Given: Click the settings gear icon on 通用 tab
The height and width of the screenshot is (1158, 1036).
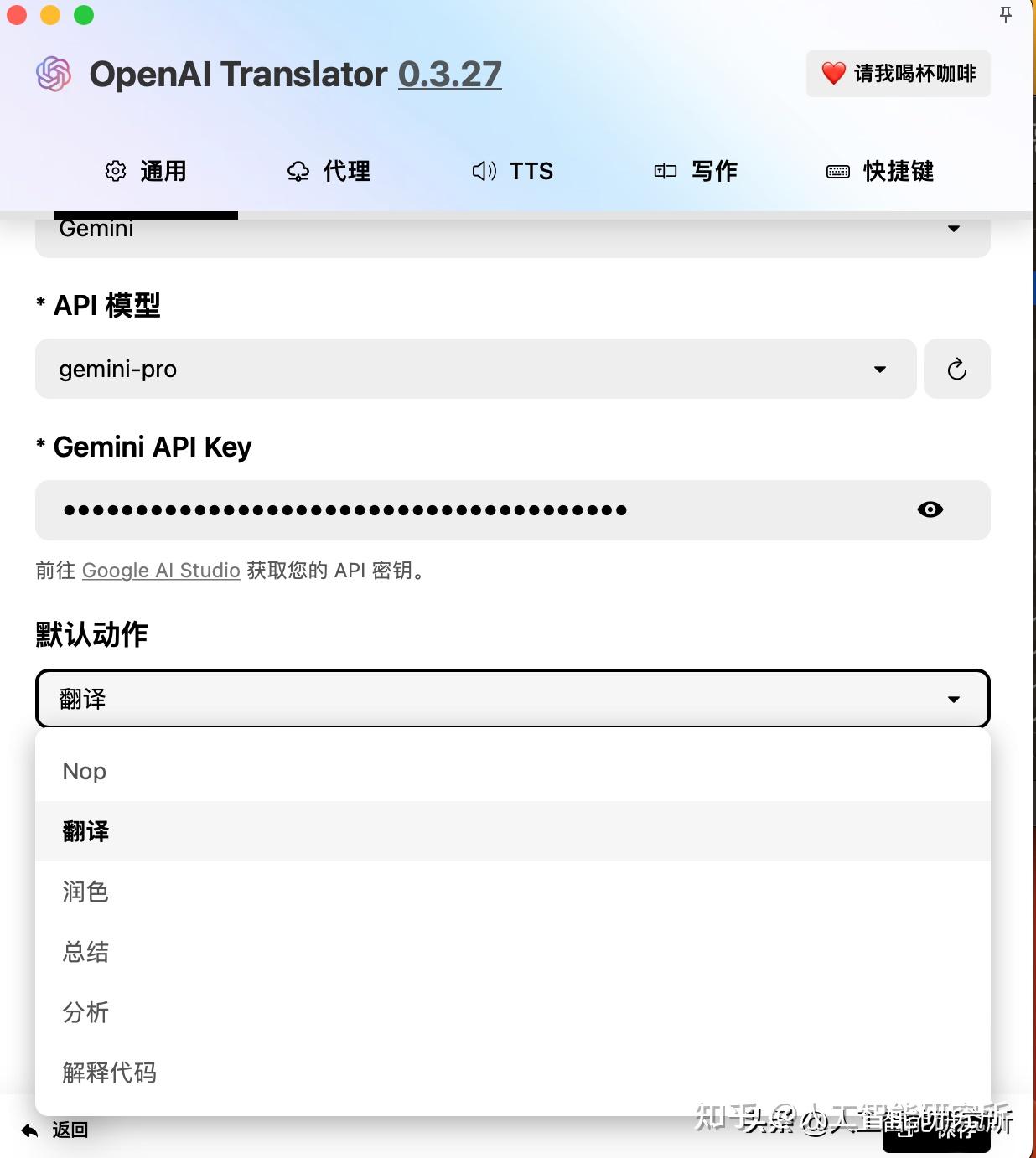Looking at the screenshot, I should pos(116,171).
